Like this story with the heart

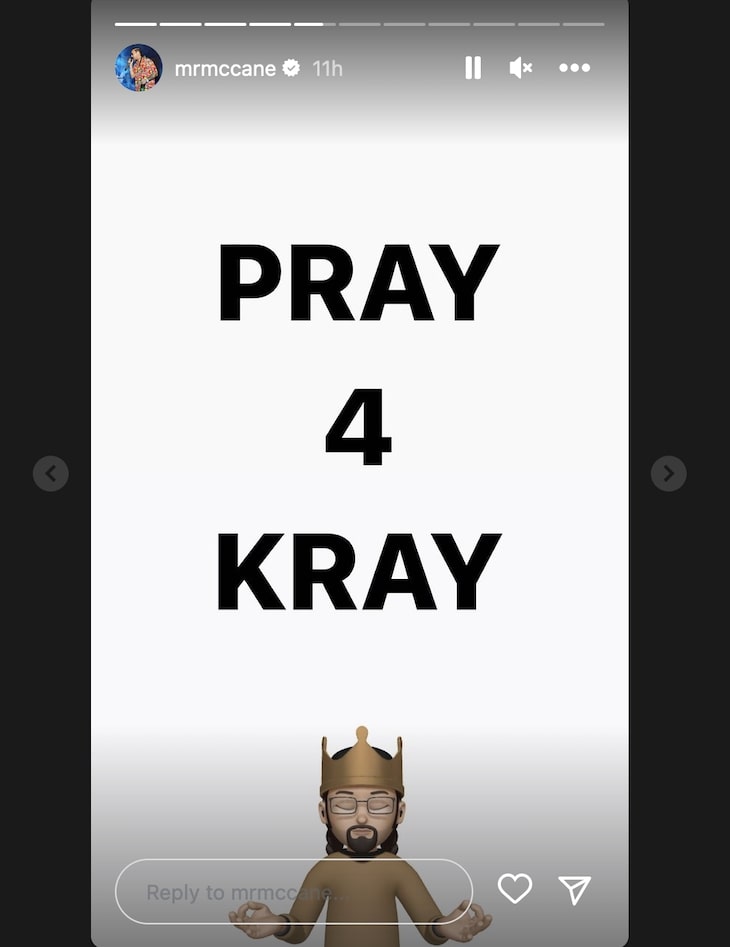[x=515, y=888]
